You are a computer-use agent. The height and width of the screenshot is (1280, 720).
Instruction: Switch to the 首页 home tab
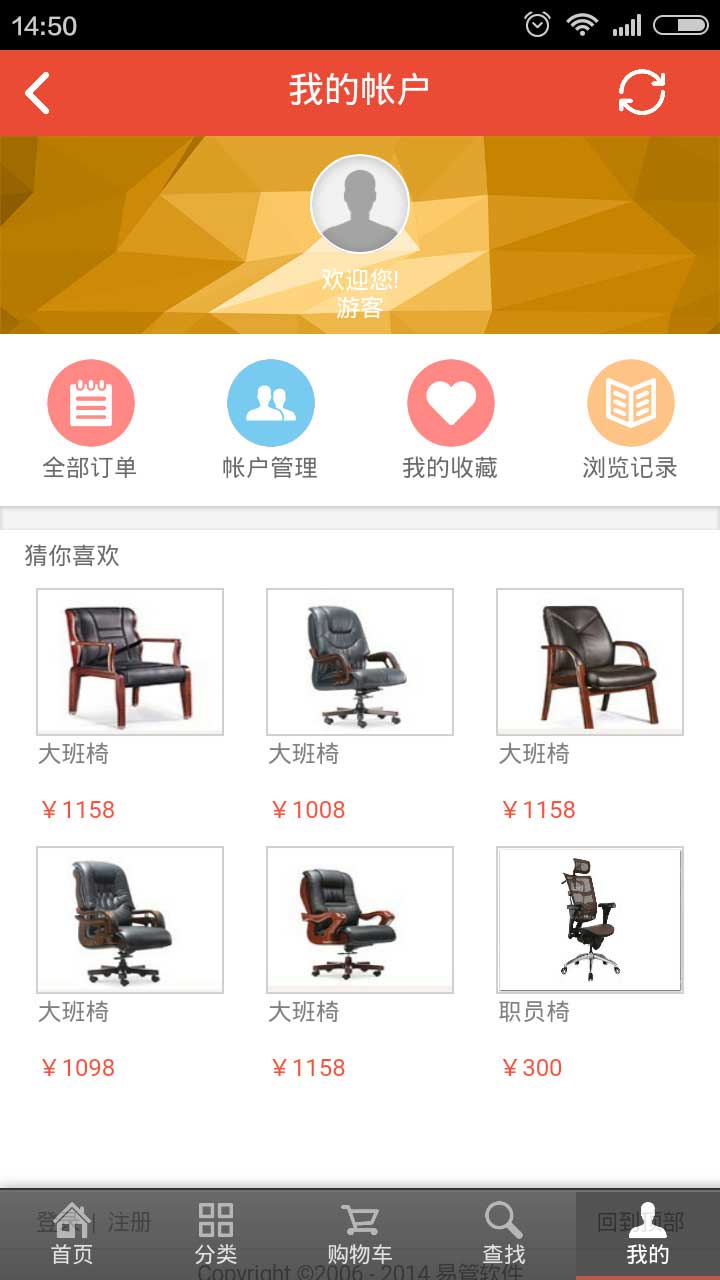pos(72,1234)
